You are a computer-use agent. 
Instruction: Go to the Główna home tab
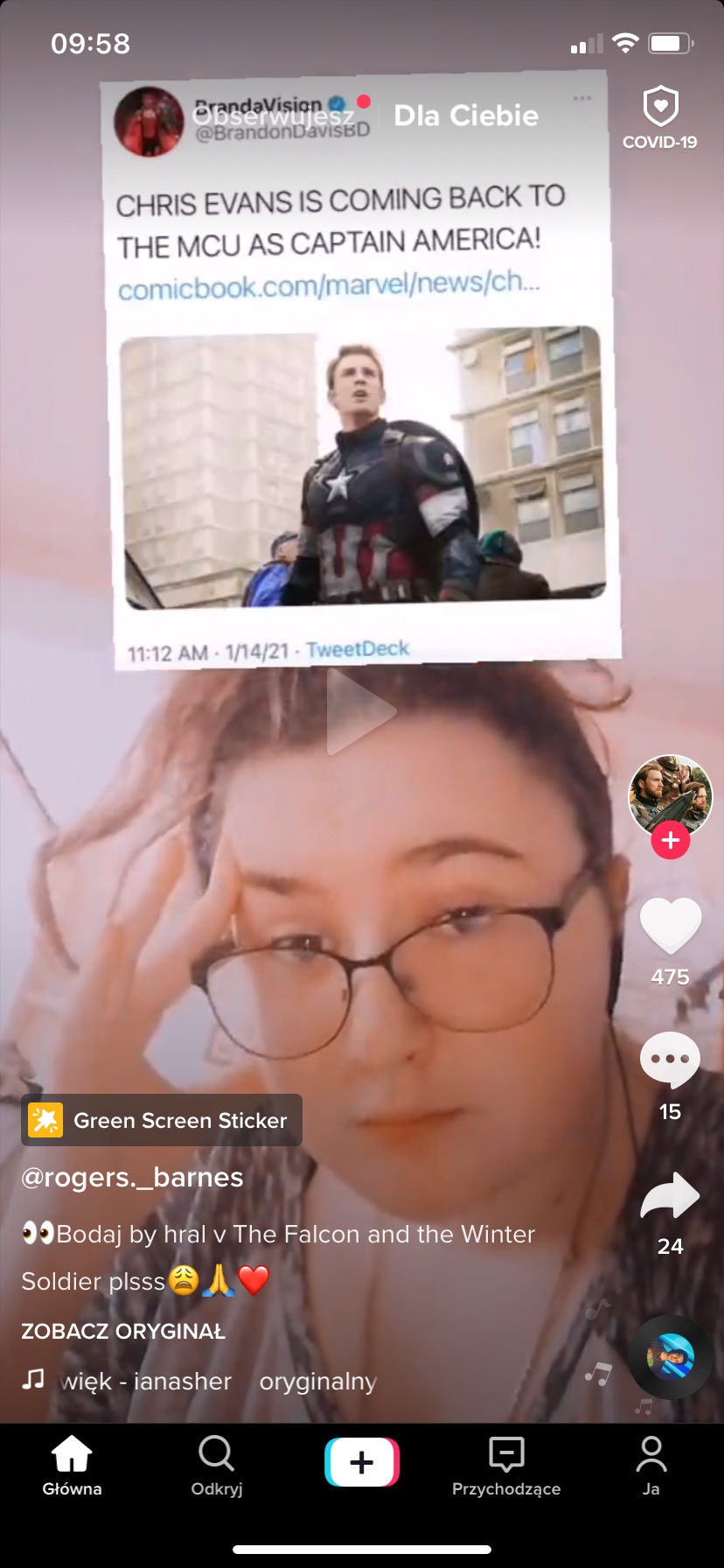72,1466
